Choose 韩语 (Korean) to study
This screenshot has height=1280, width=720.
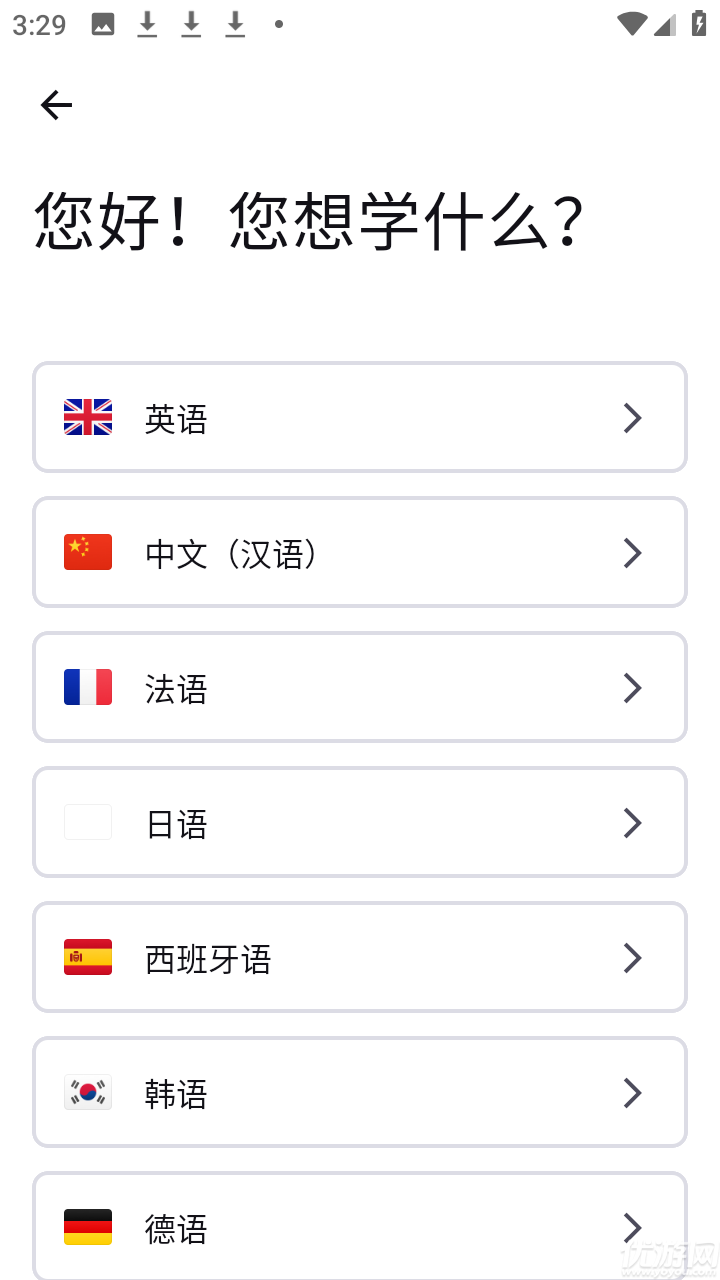[359, 1092]
